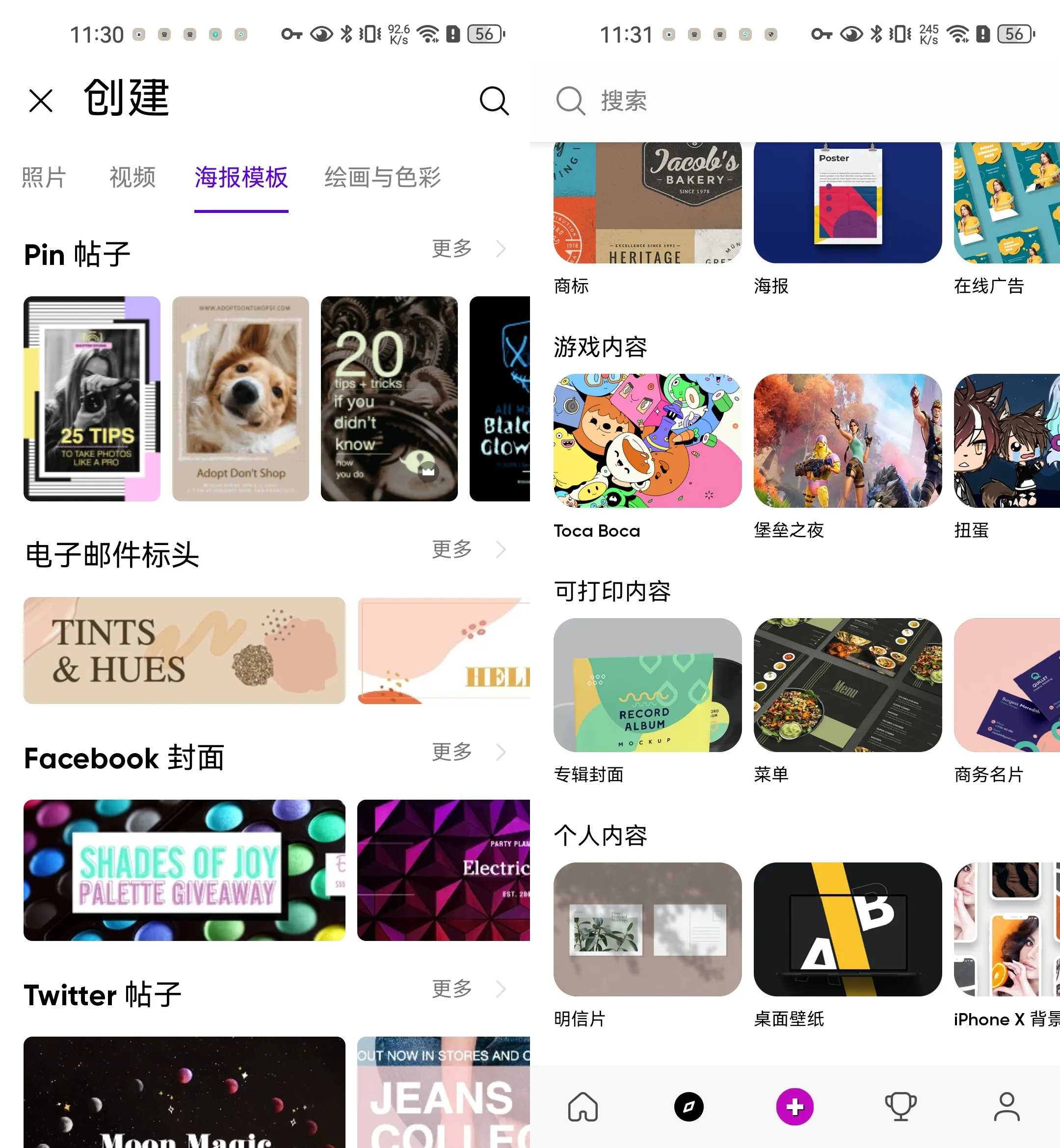
Task: Switch to the 照片 tab
Action: click(44, 177)
